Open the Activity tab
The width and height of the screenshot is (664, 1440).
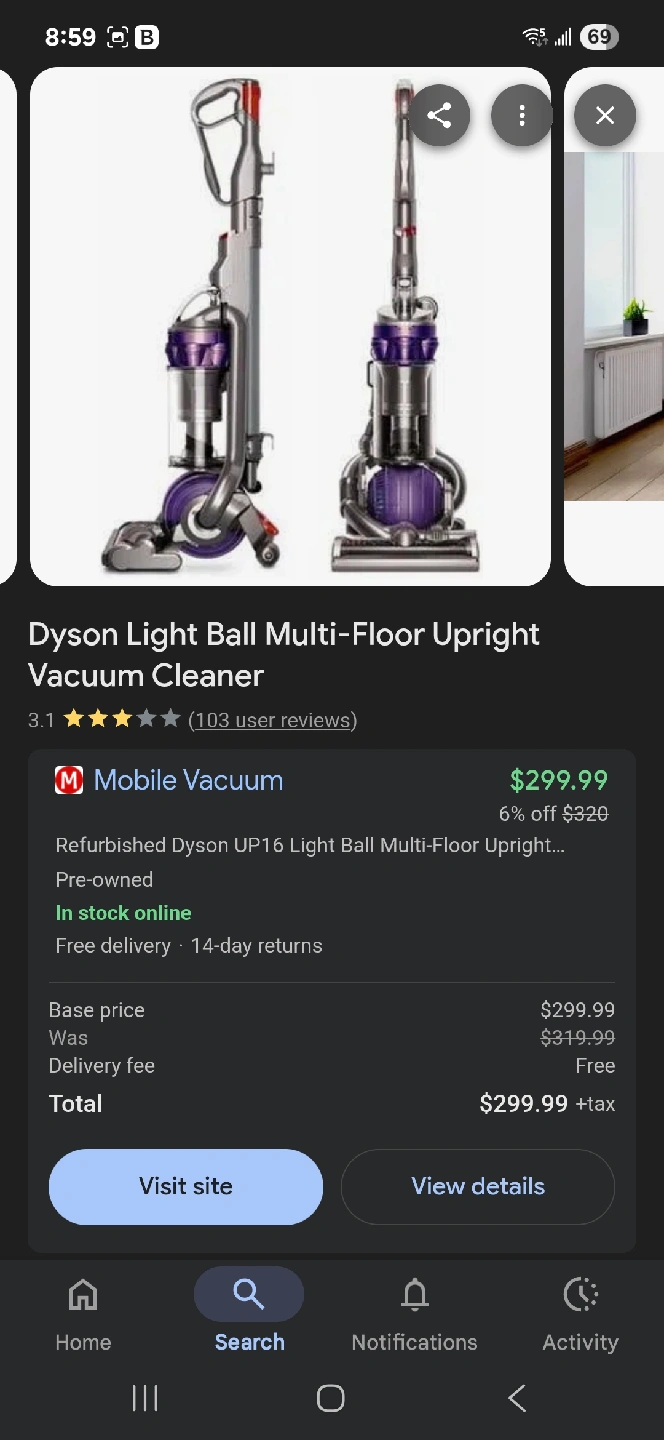click(581, 1314)
